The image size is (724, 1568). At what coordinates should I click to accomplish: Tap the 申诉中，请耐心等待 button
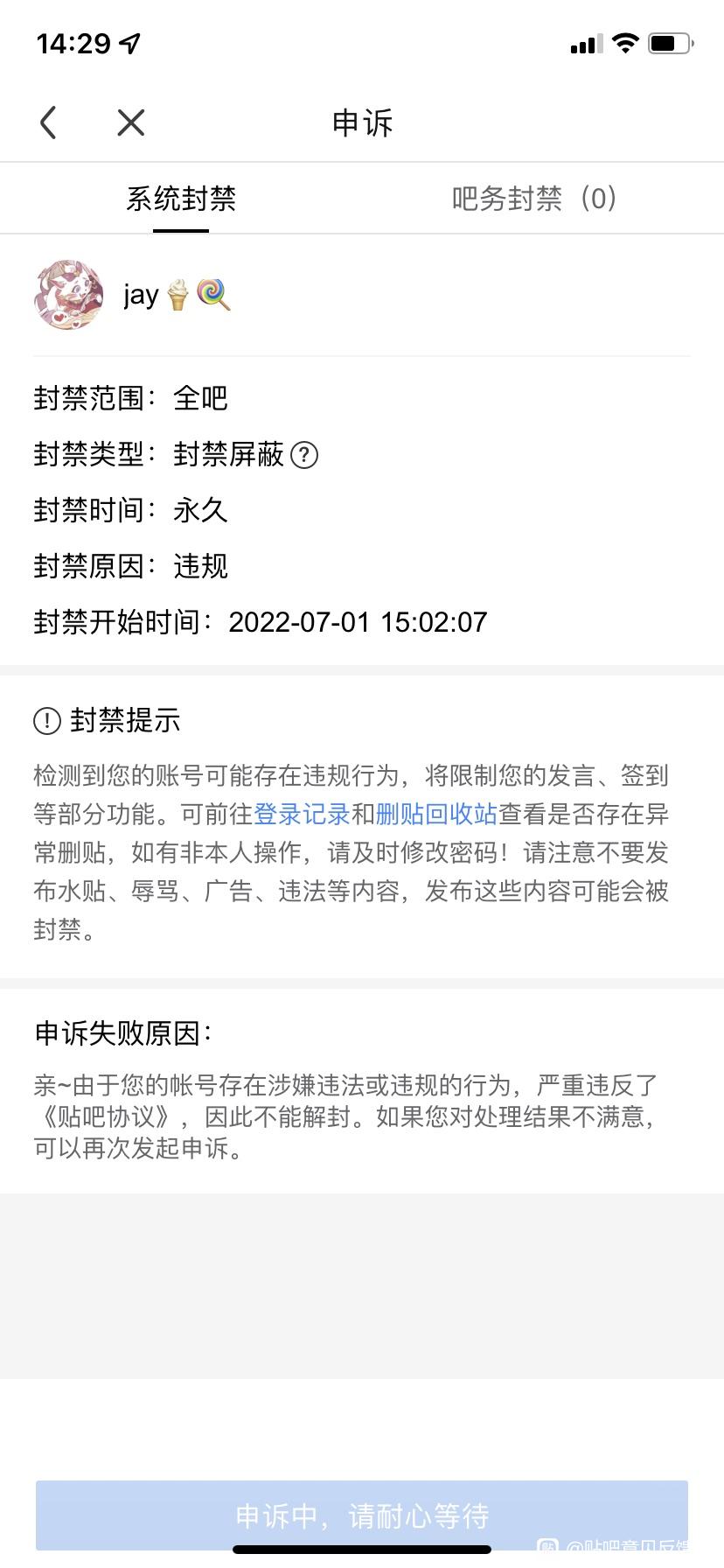[x=362, y=1515]
